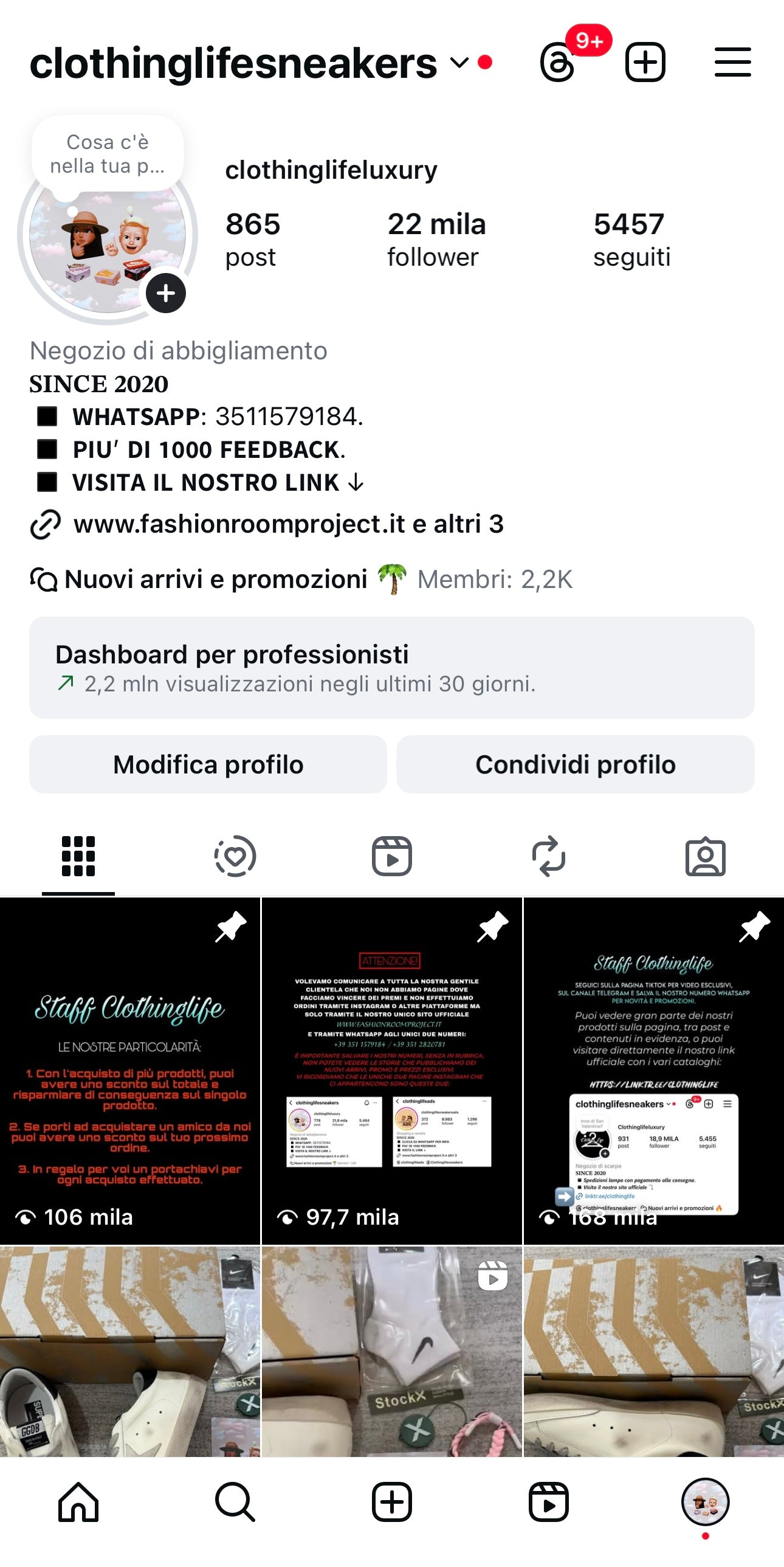
Task: Open the Search tab in the bottom bar
Action: point(235,1501)
